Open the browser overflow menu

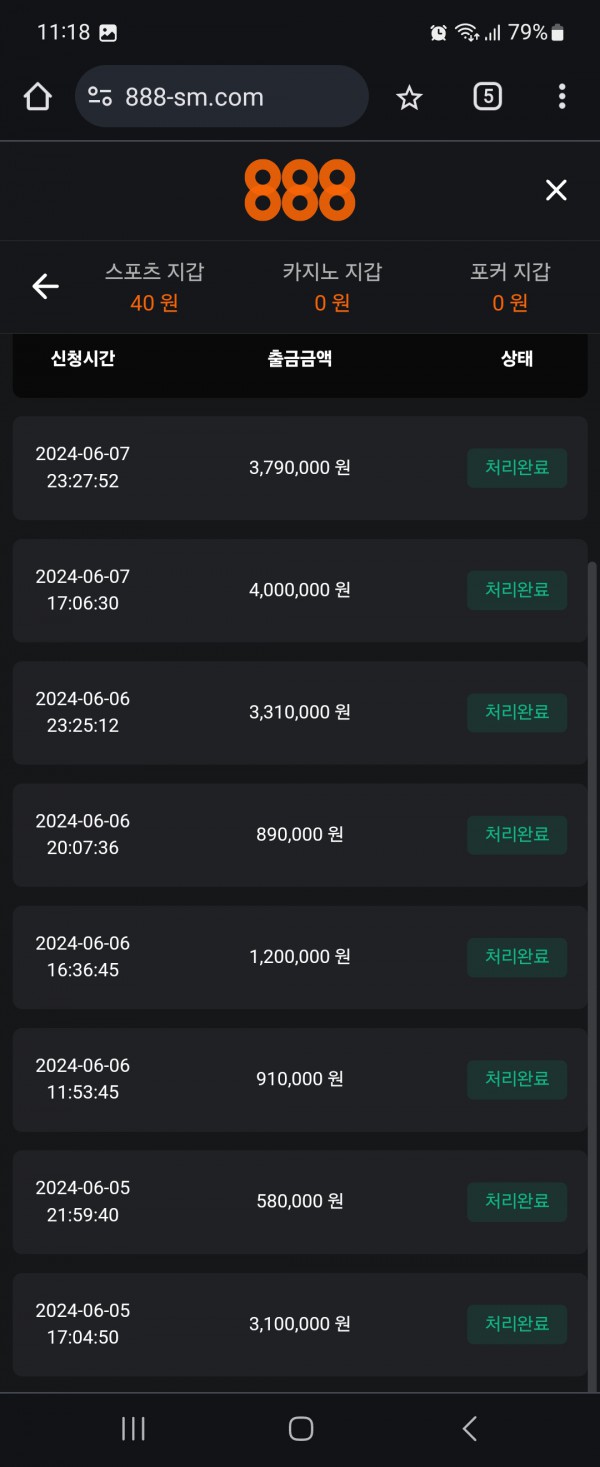pos(562,97)
